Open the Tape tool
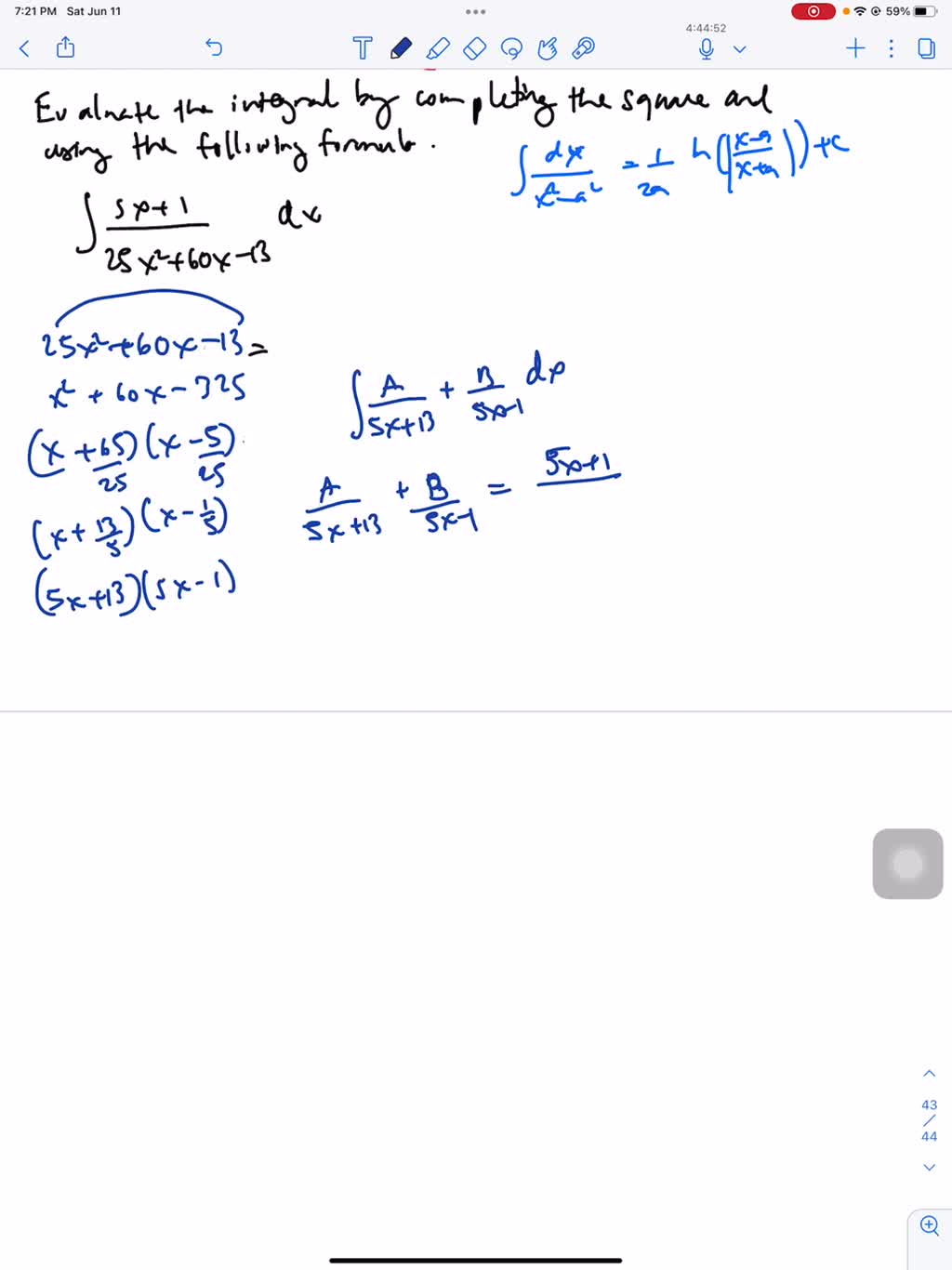The image size is (952, 1270). (583, 48)
